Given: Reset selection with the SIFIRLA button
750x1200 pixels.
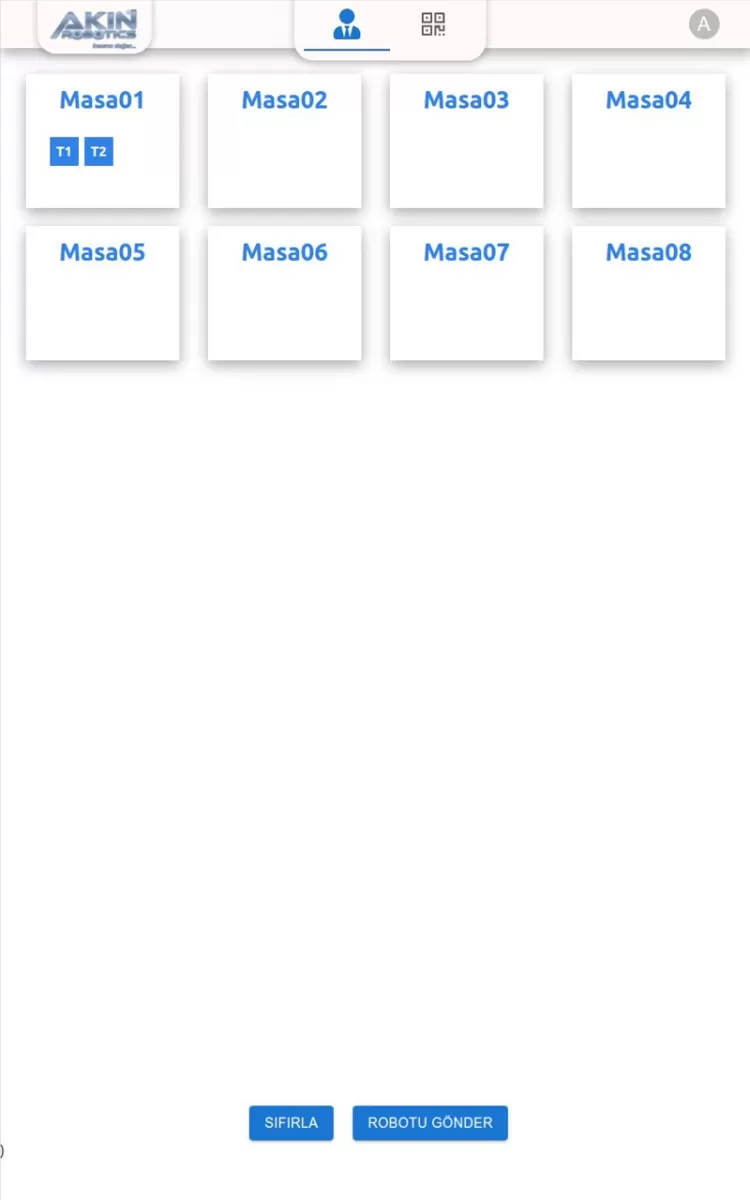Looking at the screenshot, I should pyautogui.click(x=291, y=1122).
